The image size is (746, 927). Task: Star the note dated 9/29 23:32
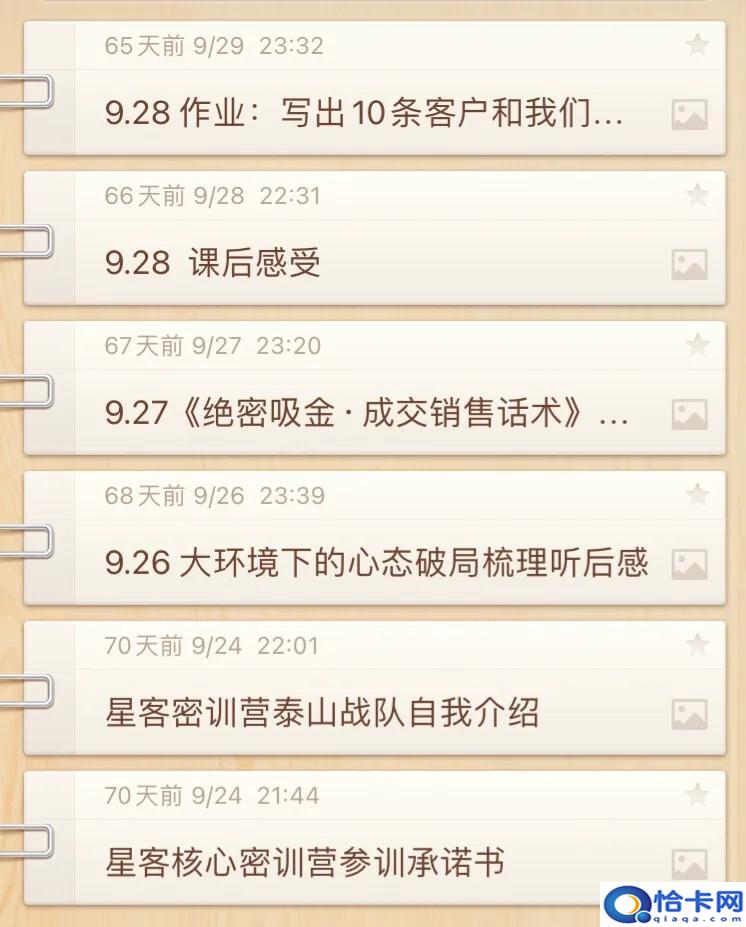(x=697, y=45)
